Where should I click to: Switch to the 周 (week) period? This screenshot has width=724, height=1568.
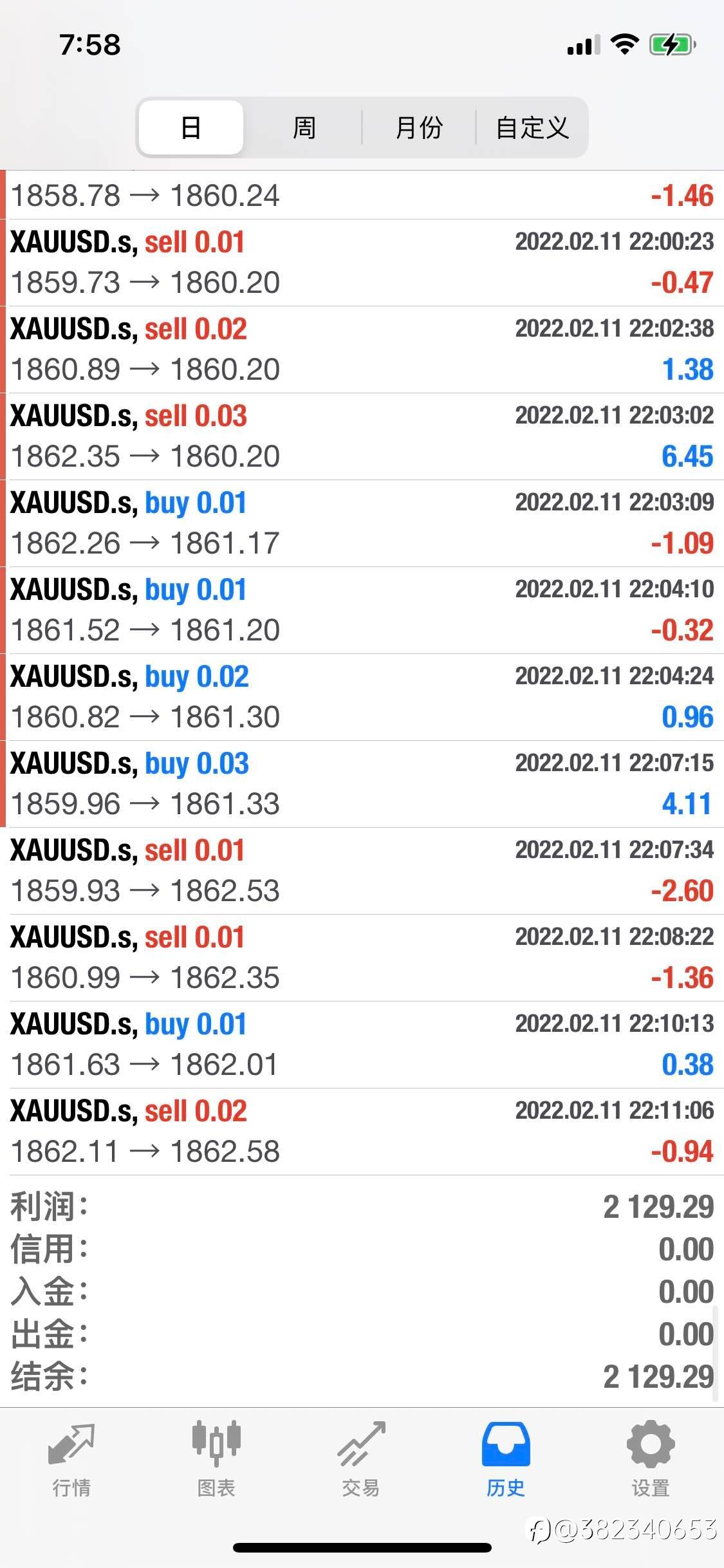tap(304, 127)
